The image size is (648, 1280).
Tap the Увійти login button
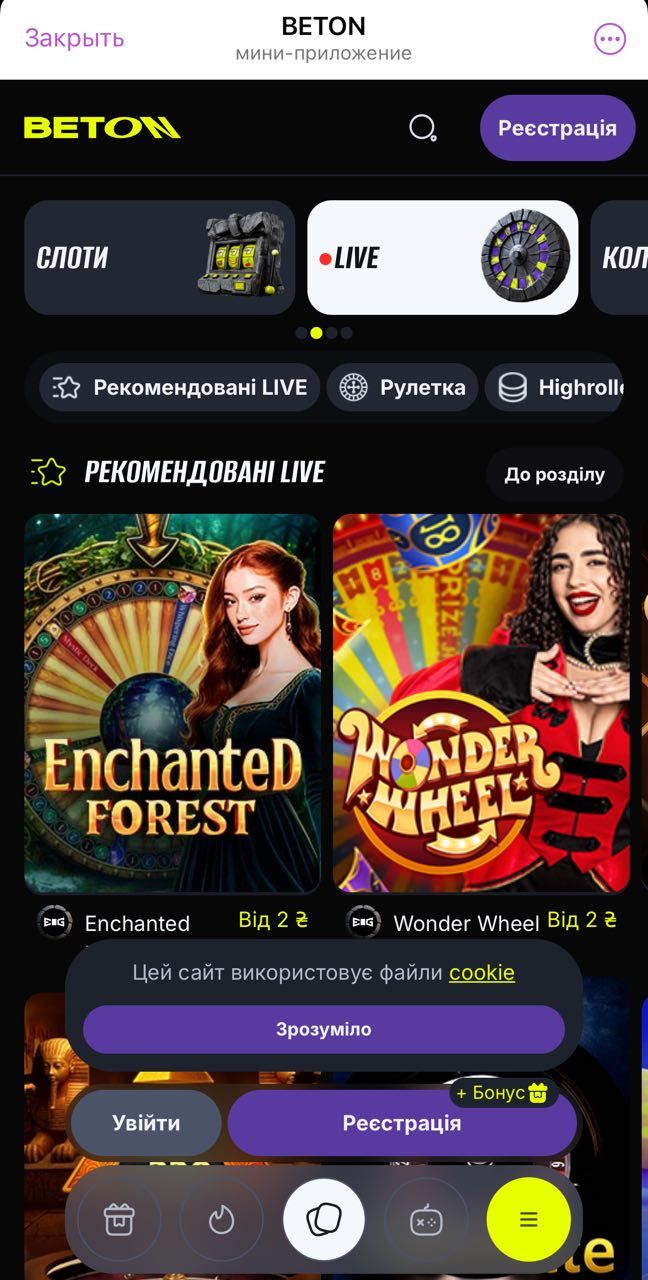[x=146, y=1123]
